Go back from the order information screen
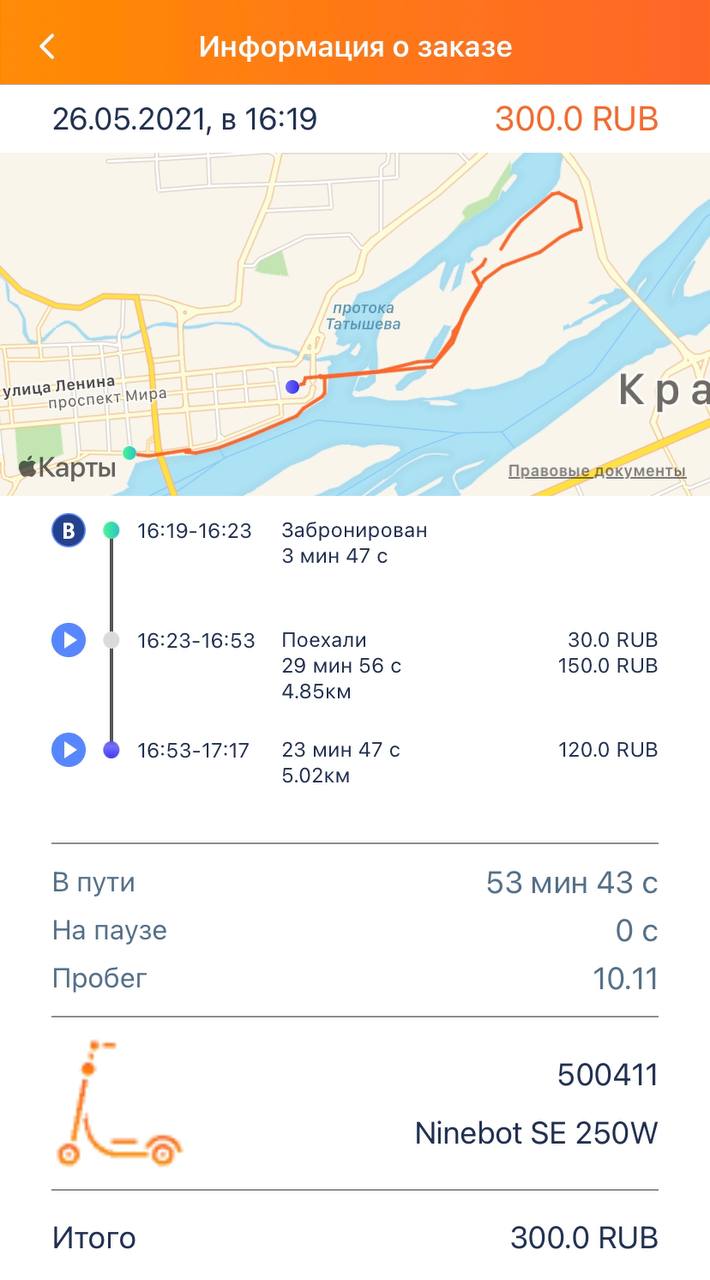 coord(47,46)
